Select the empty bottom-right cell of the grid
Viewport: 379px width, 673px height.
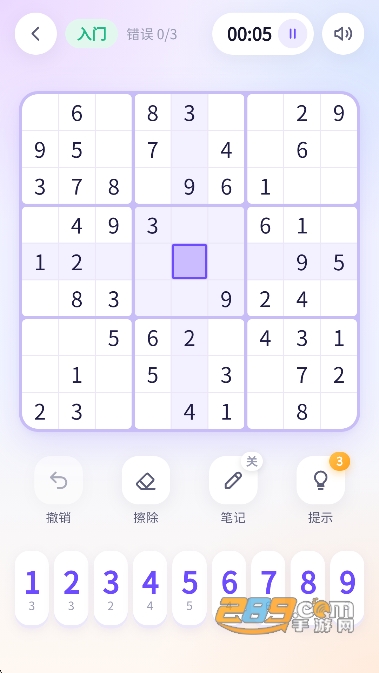point(339,411)
